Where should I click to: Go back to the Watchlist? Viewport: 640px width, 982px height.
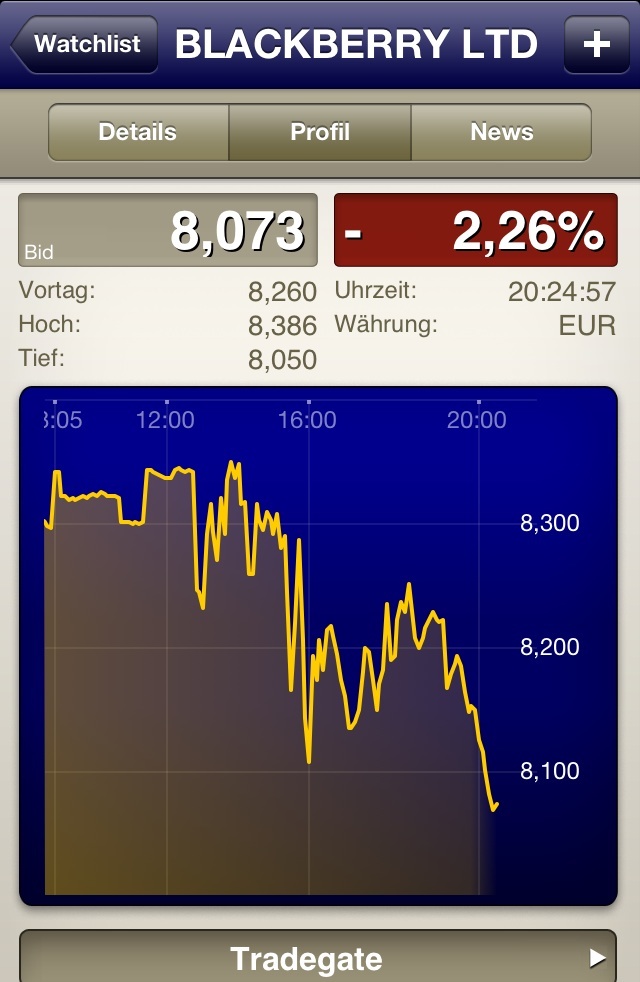85,44
